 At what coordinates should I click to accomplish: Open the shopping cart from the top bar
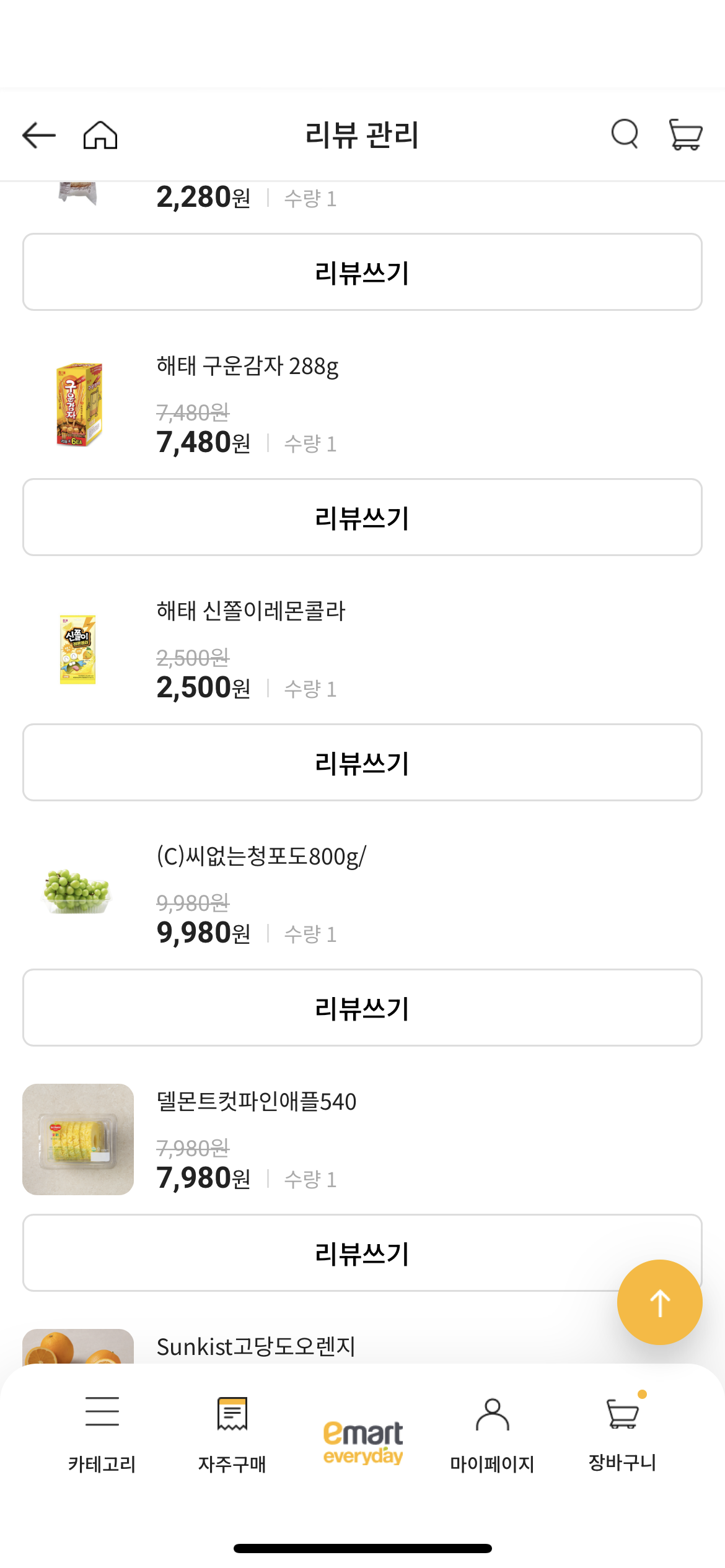[685, 135]
